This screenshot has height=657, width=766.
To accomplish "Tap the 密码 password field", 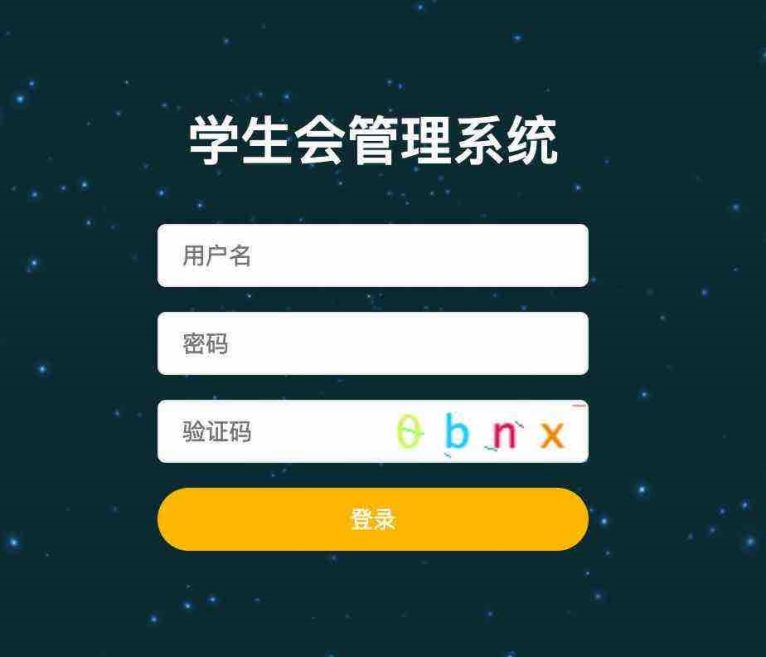I will pyautogui.click(x=372, y=344).
